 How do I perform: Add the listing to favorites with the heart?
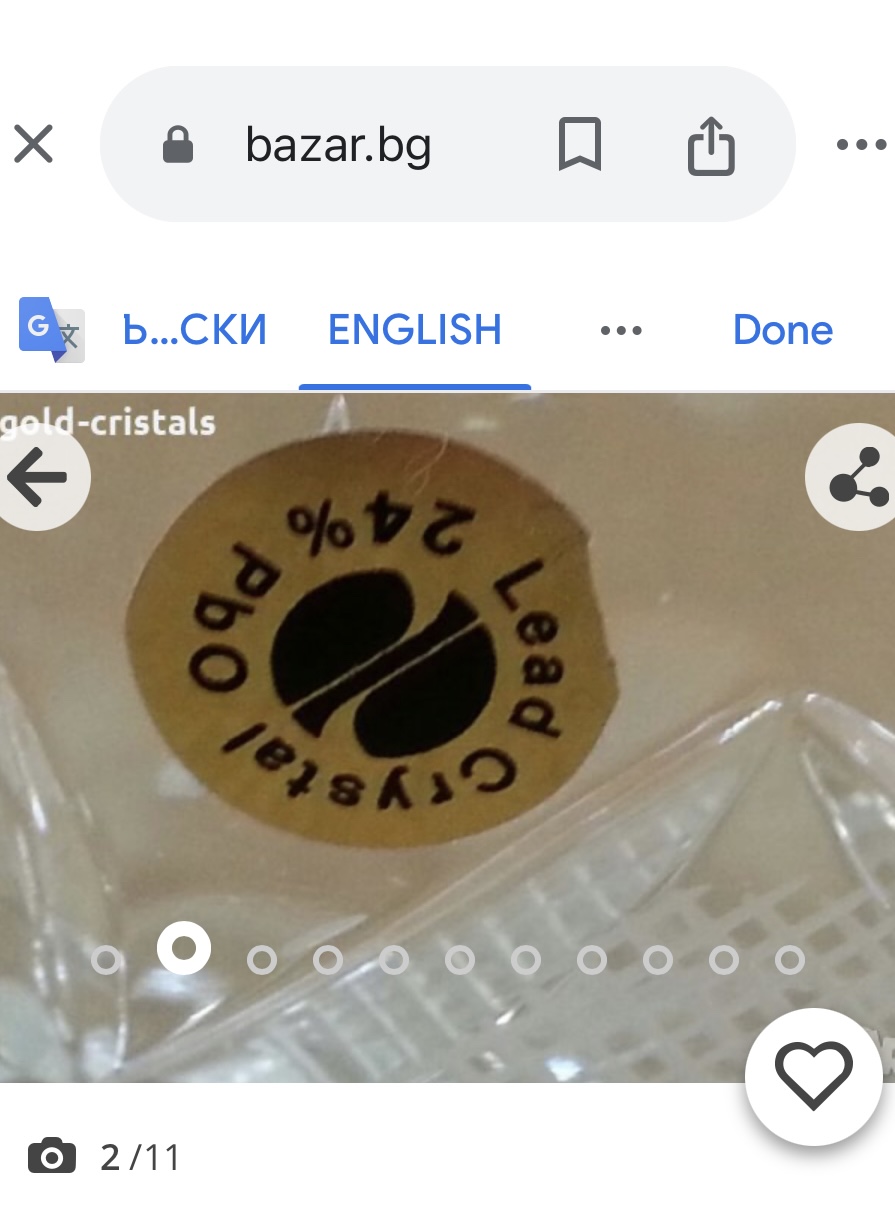point(813,1076)
